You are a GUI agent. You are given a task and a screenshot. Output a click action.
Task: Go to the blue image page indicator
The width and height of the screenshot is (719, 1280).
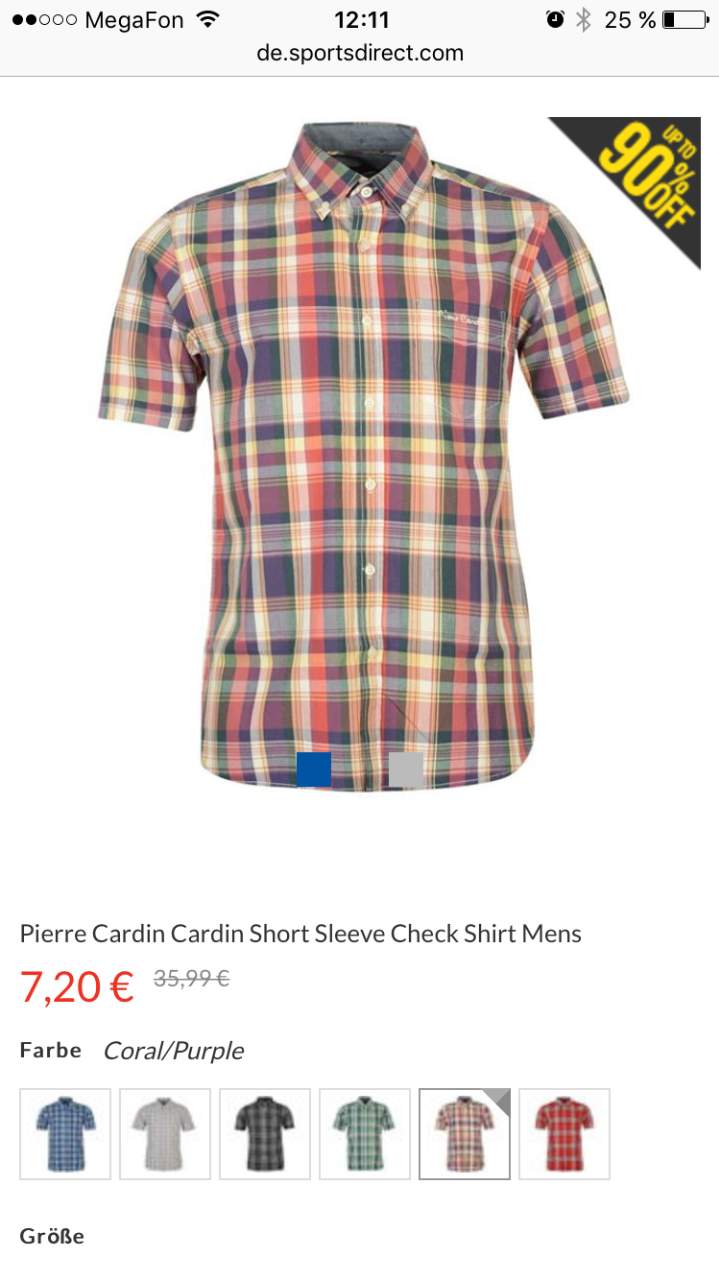tap(314, 769)
